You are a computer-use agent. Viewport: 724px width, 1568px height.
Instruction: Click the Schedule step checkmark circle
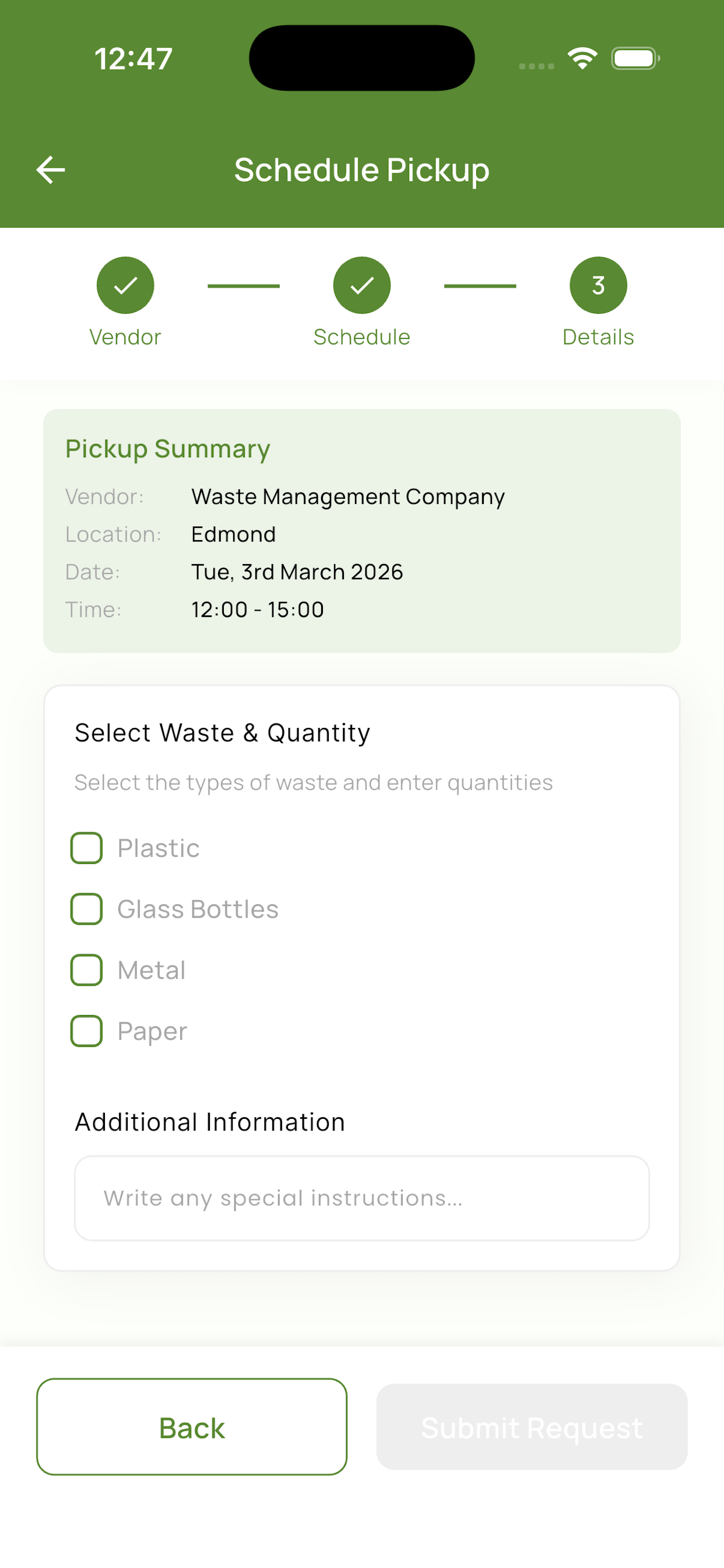click(361, 285)
